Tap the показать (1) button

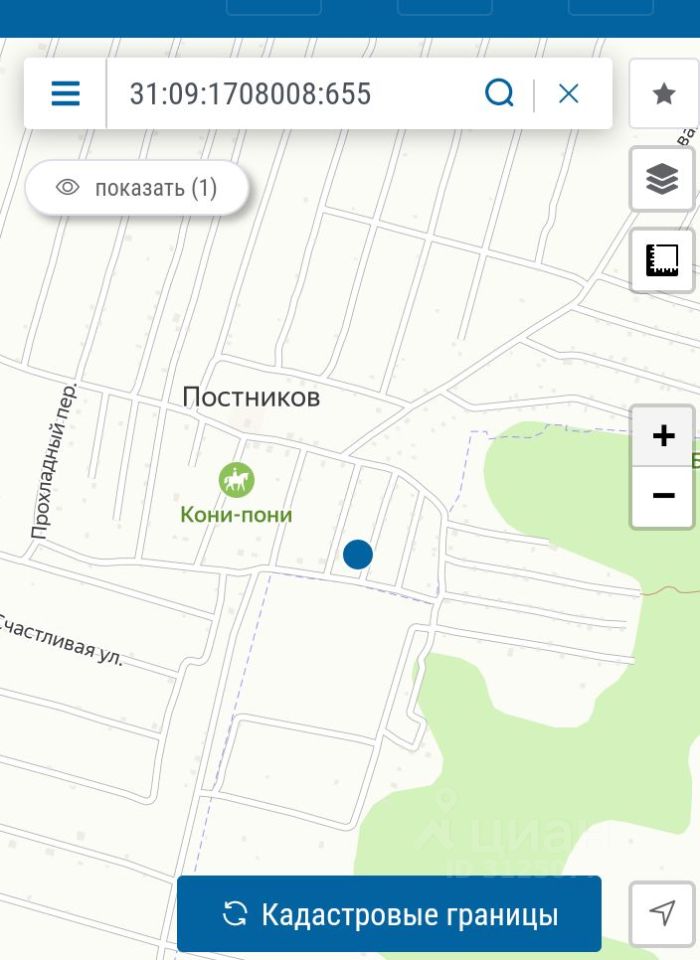tap(137, 188)
